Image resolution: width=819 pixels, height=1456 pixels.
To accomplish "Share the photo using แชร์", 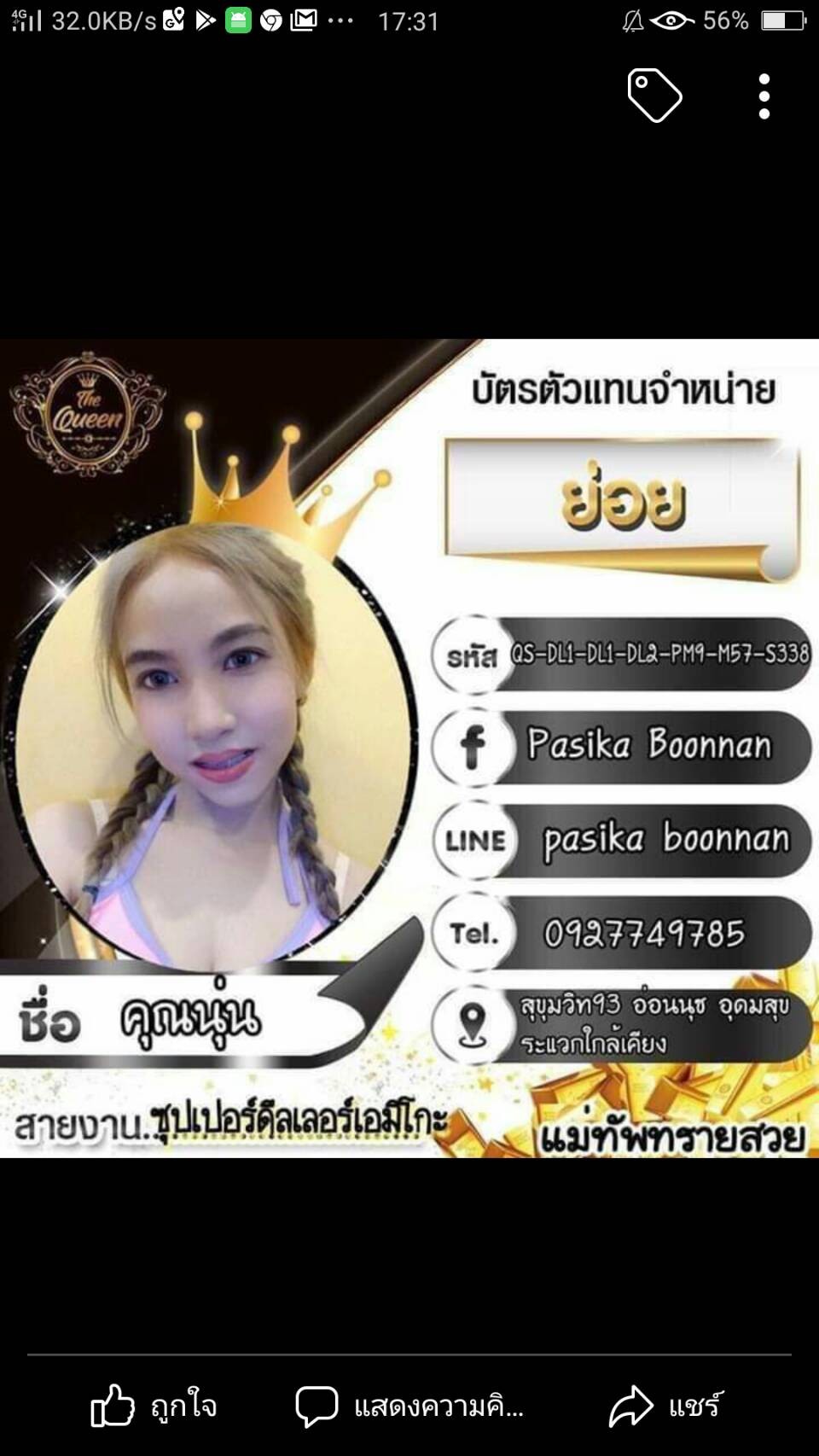I will 666,1406.
